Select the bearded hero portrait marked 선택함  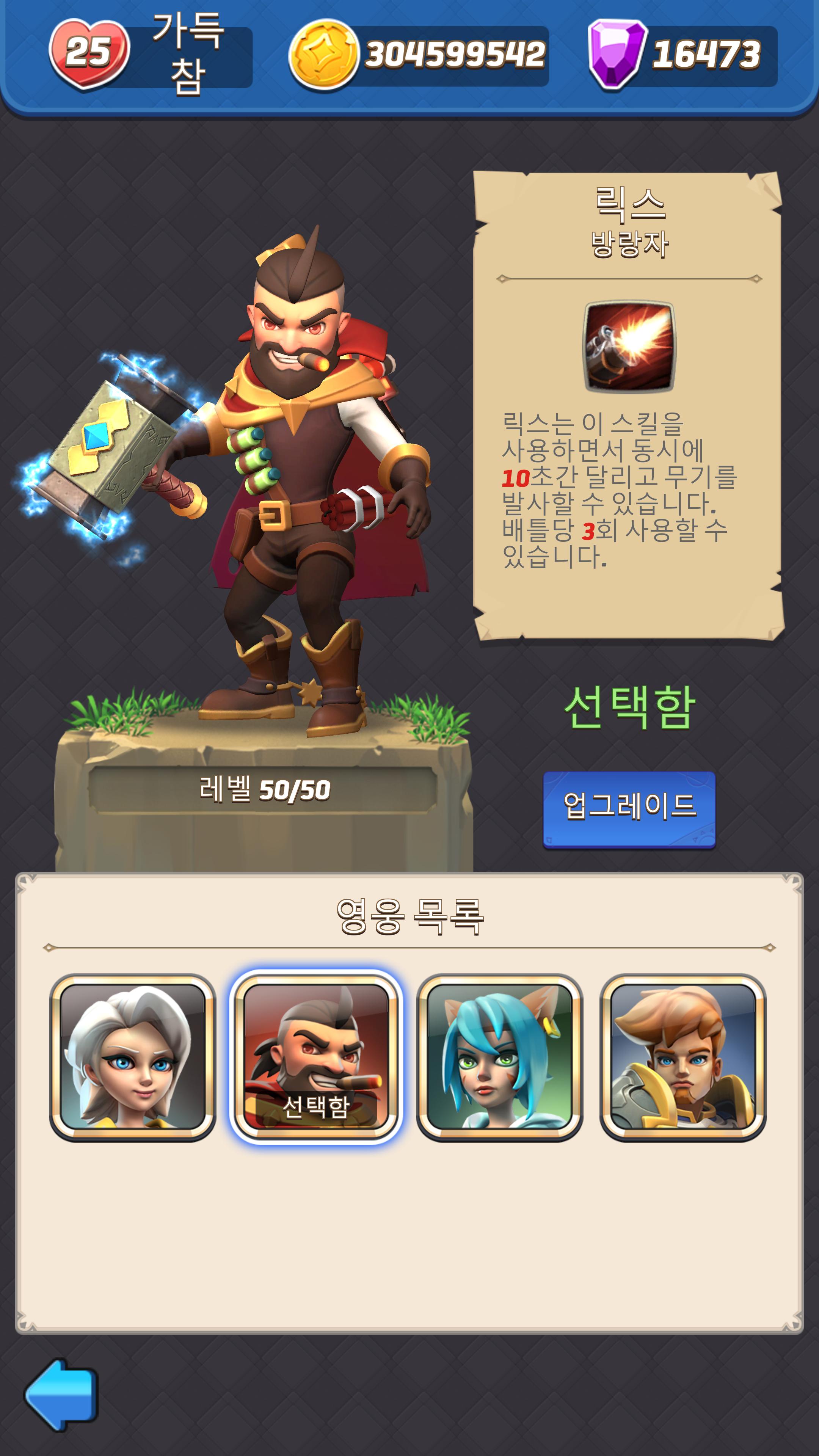(x=316, y=1056)
